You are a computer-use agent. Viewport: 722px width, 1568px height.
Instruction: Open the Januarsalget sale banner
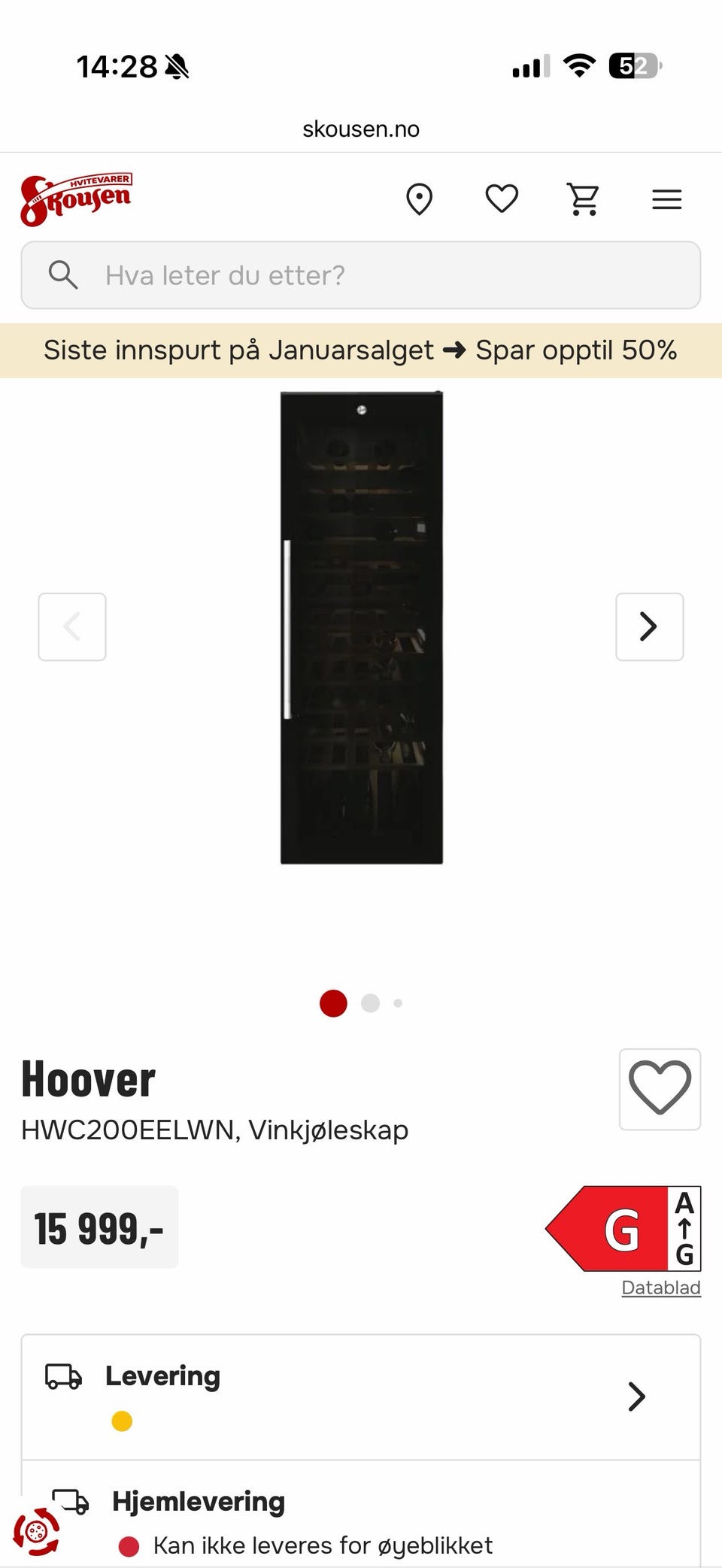[361, 350]
